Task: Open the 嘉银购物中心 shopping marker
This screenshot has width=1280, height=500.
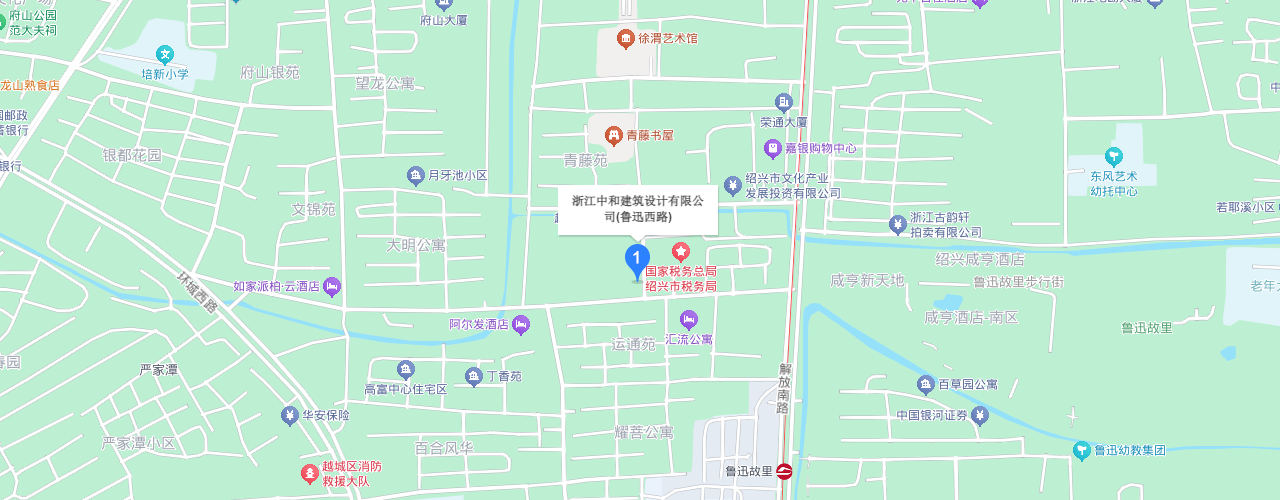Action: click(772, 148)
